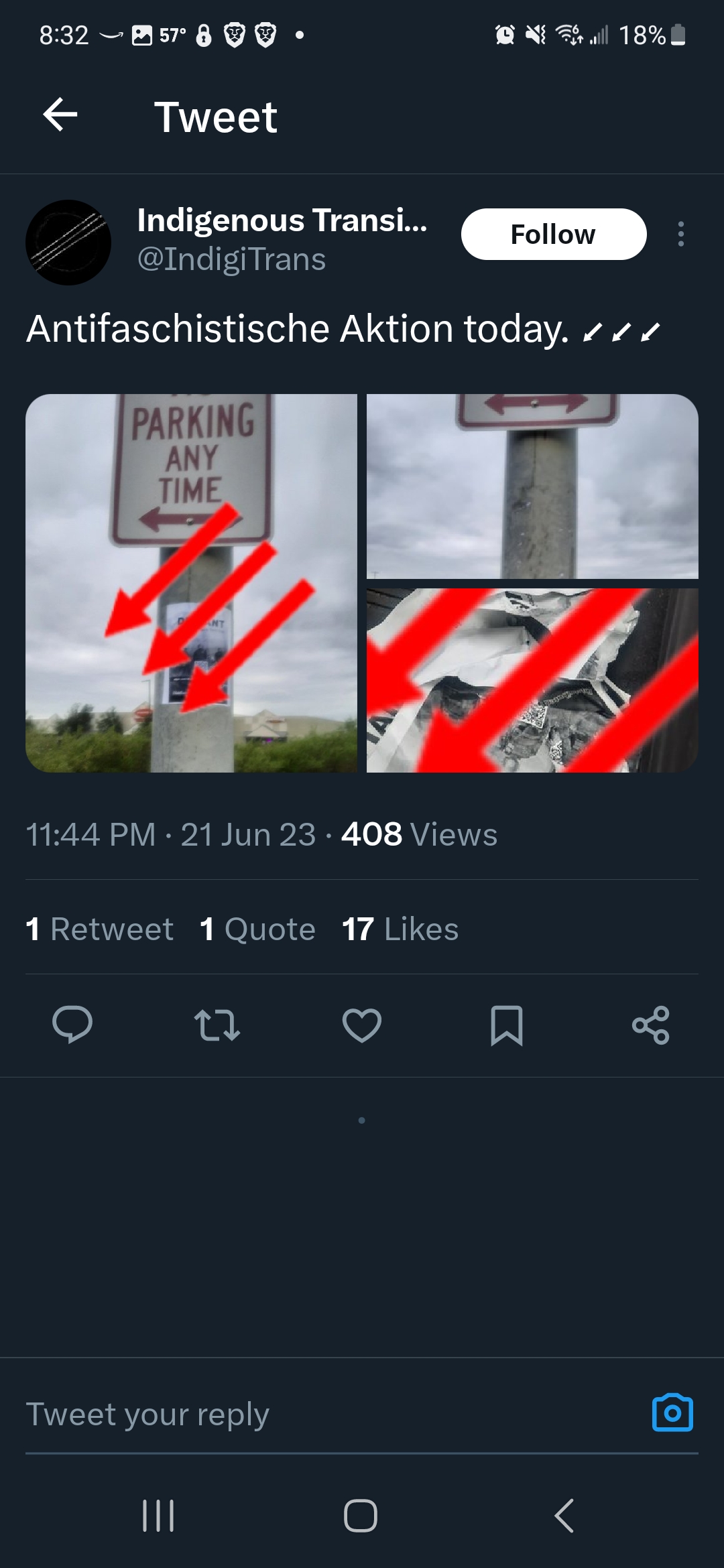Screen dimensions: 724x1568
Task: Like this tweet with the heart
Action: pyautogui.click(x=362, y=1025)
